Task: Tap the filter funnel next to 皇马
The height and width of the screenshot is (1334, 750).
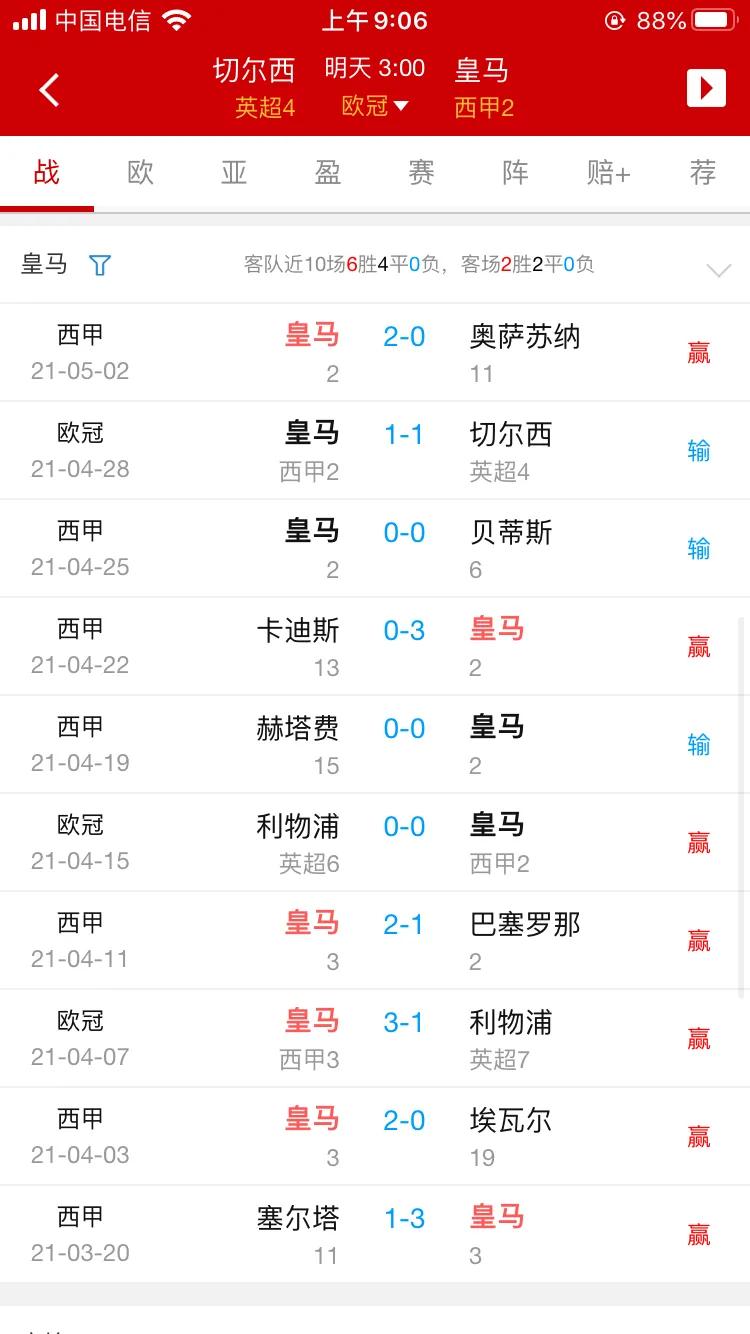Action: [x=100, y=265]
